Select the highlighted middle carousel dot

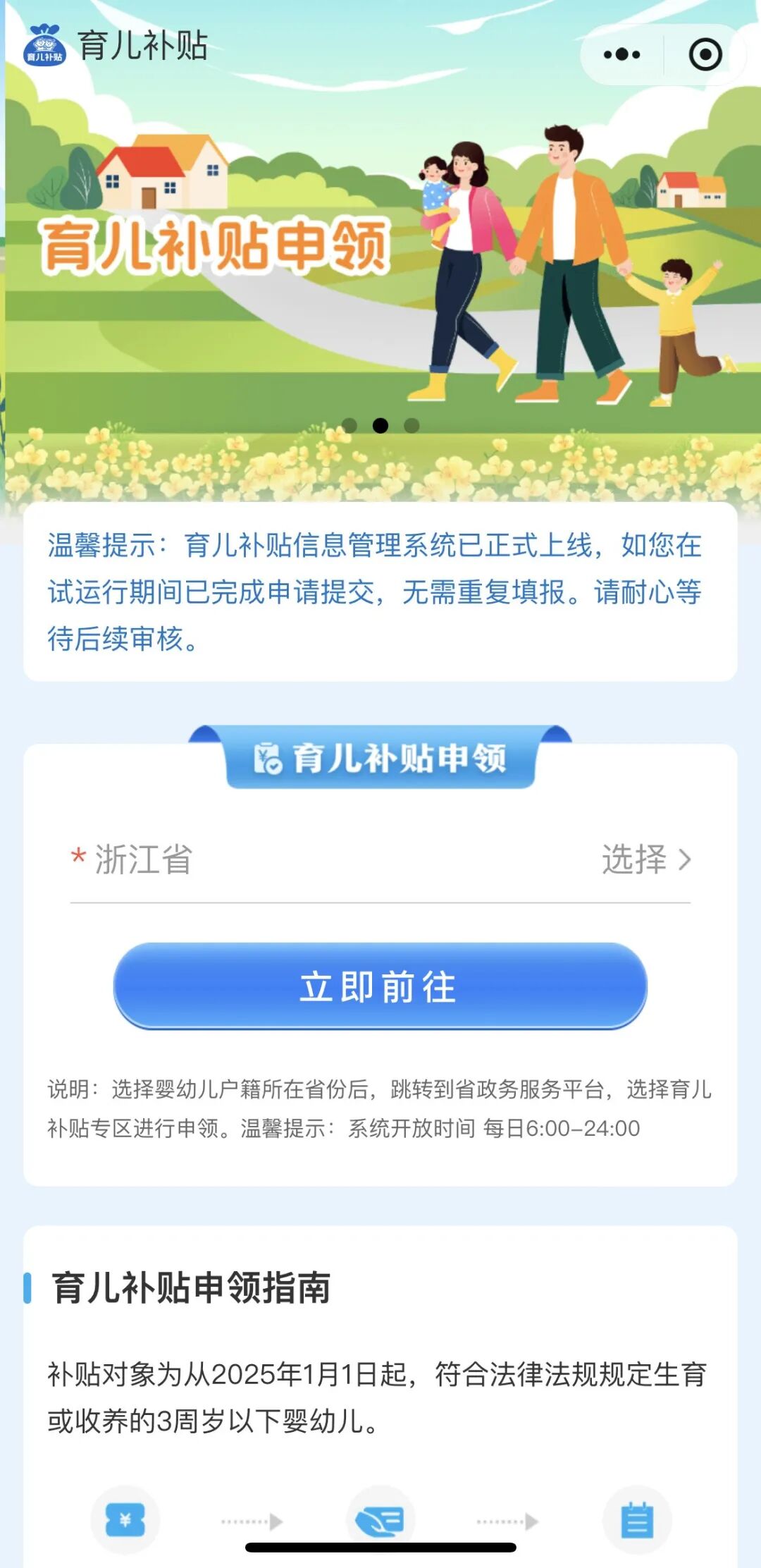[380, 424]
